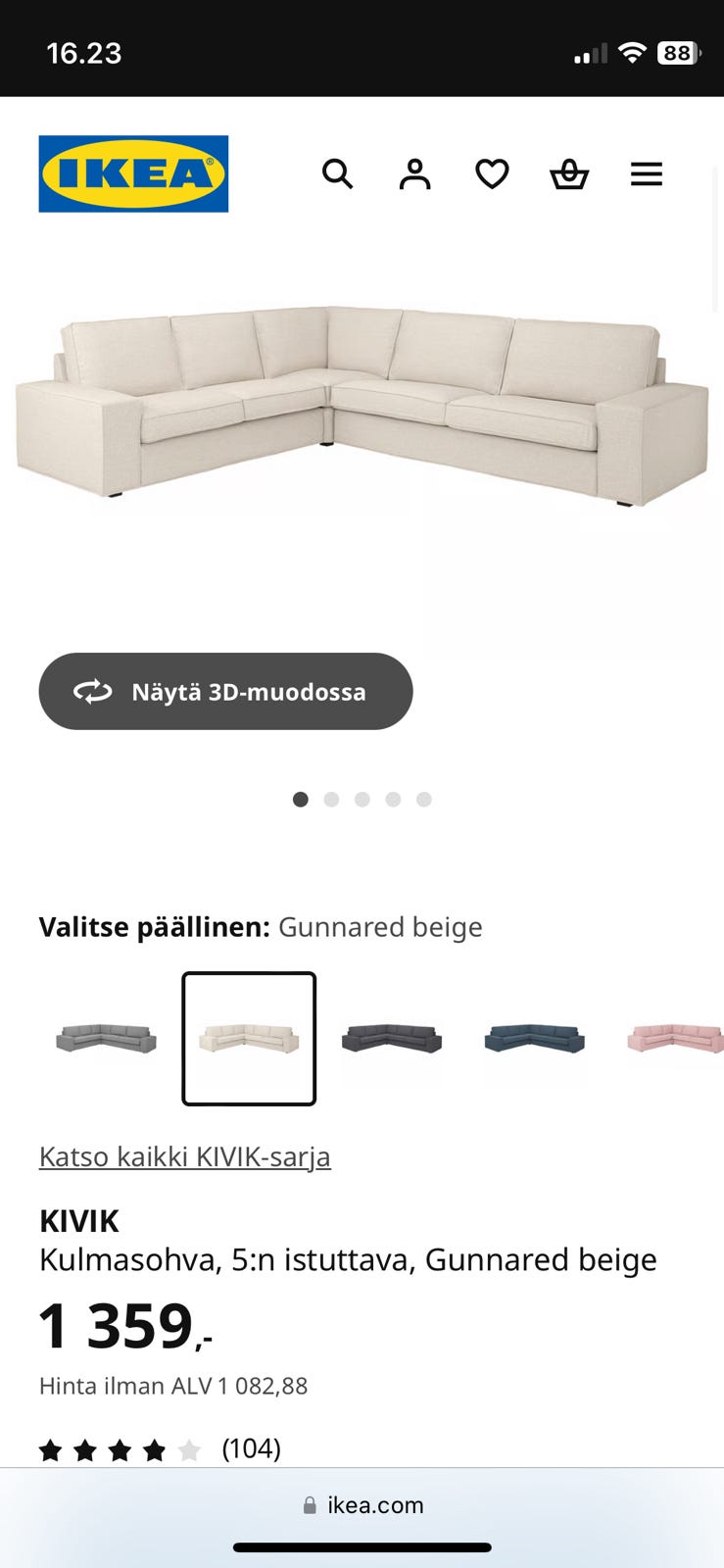This screenshot has height=1568, width=724.
Task: Click the 3D rotation icon
Action: click(91, 691)
